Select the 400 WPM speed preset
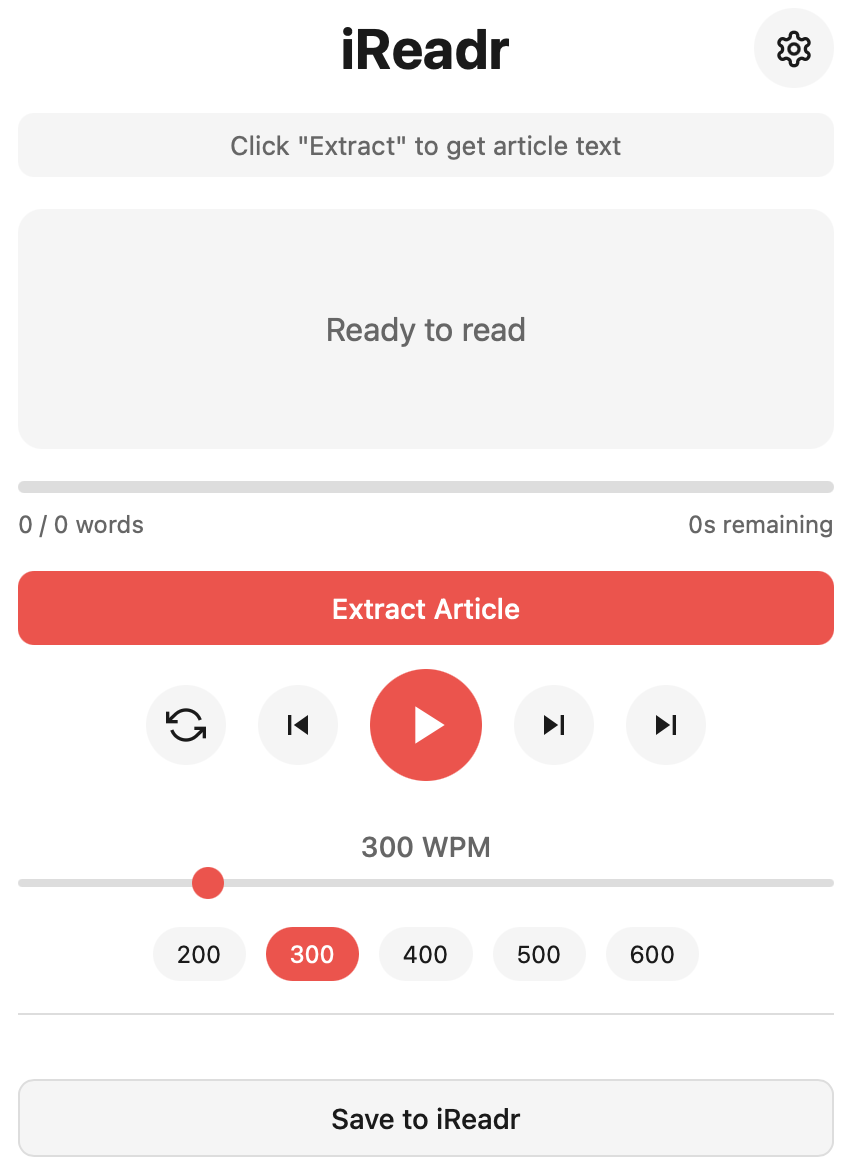This screenshot has width=854, height=1170. (426, 954)
